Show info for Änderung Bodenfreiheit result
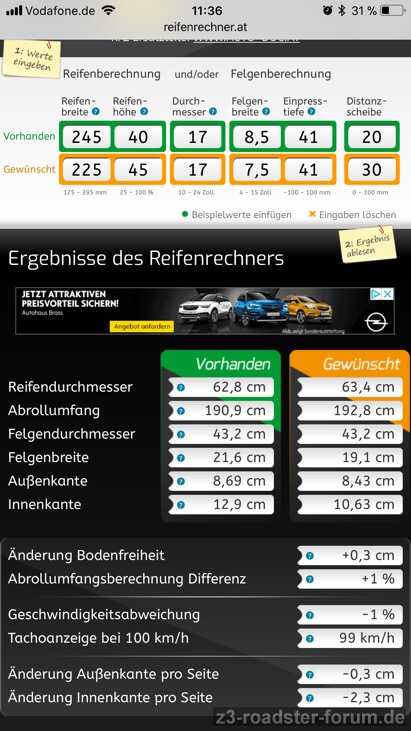411x731 pixels. click(x=310, y=556)
